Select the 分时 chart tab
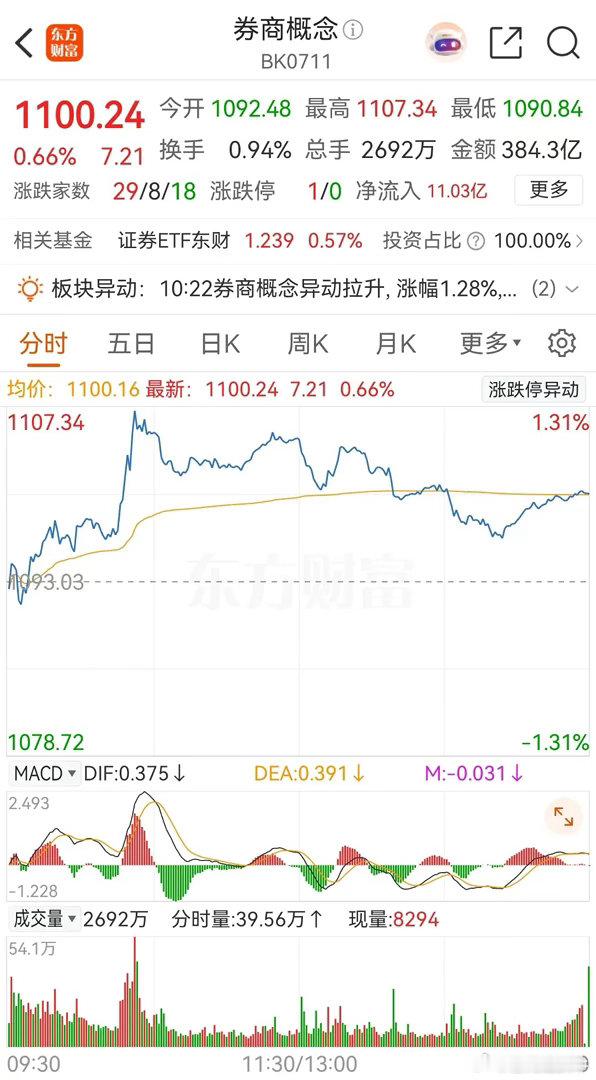 [43, 342]
